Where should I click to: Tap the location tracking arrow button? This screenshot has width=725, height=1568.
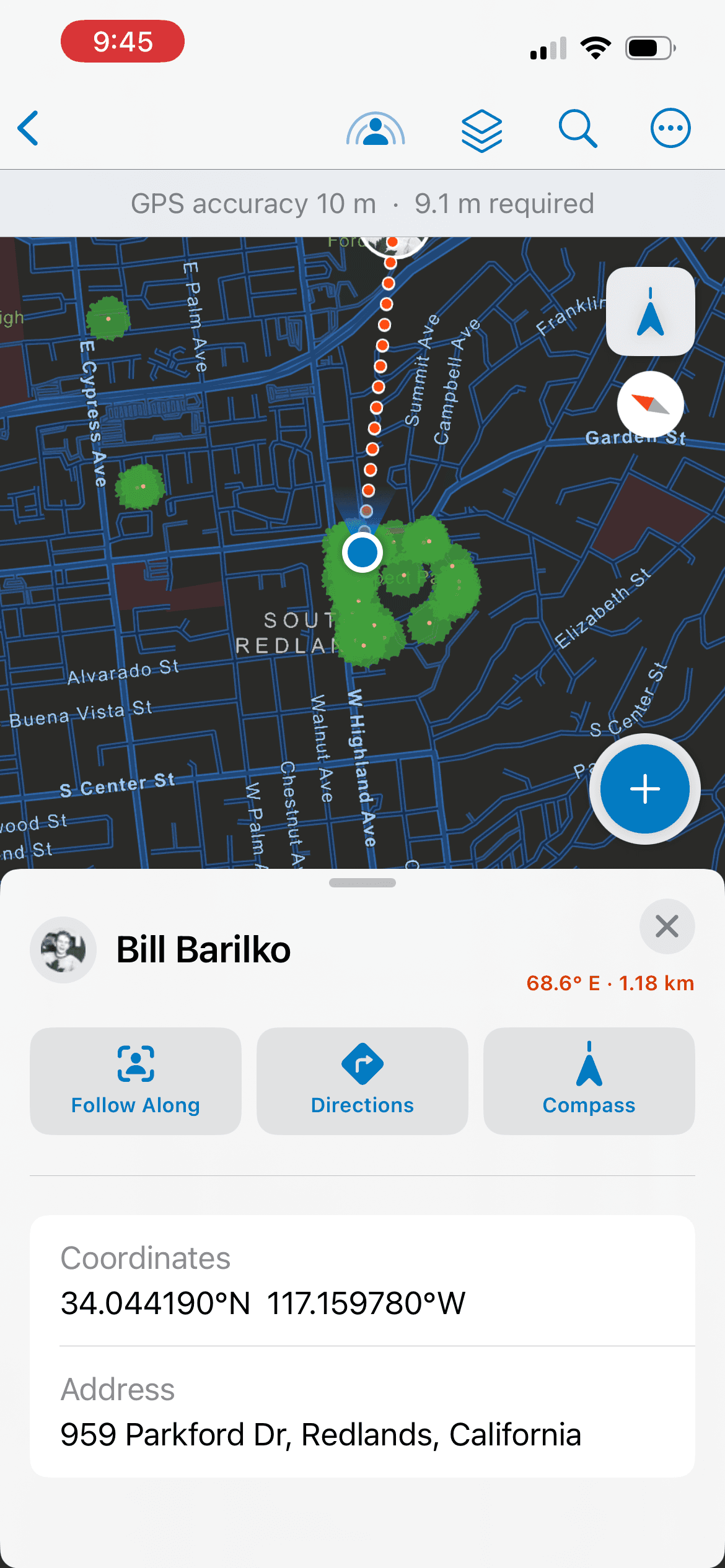coord(650,311)
